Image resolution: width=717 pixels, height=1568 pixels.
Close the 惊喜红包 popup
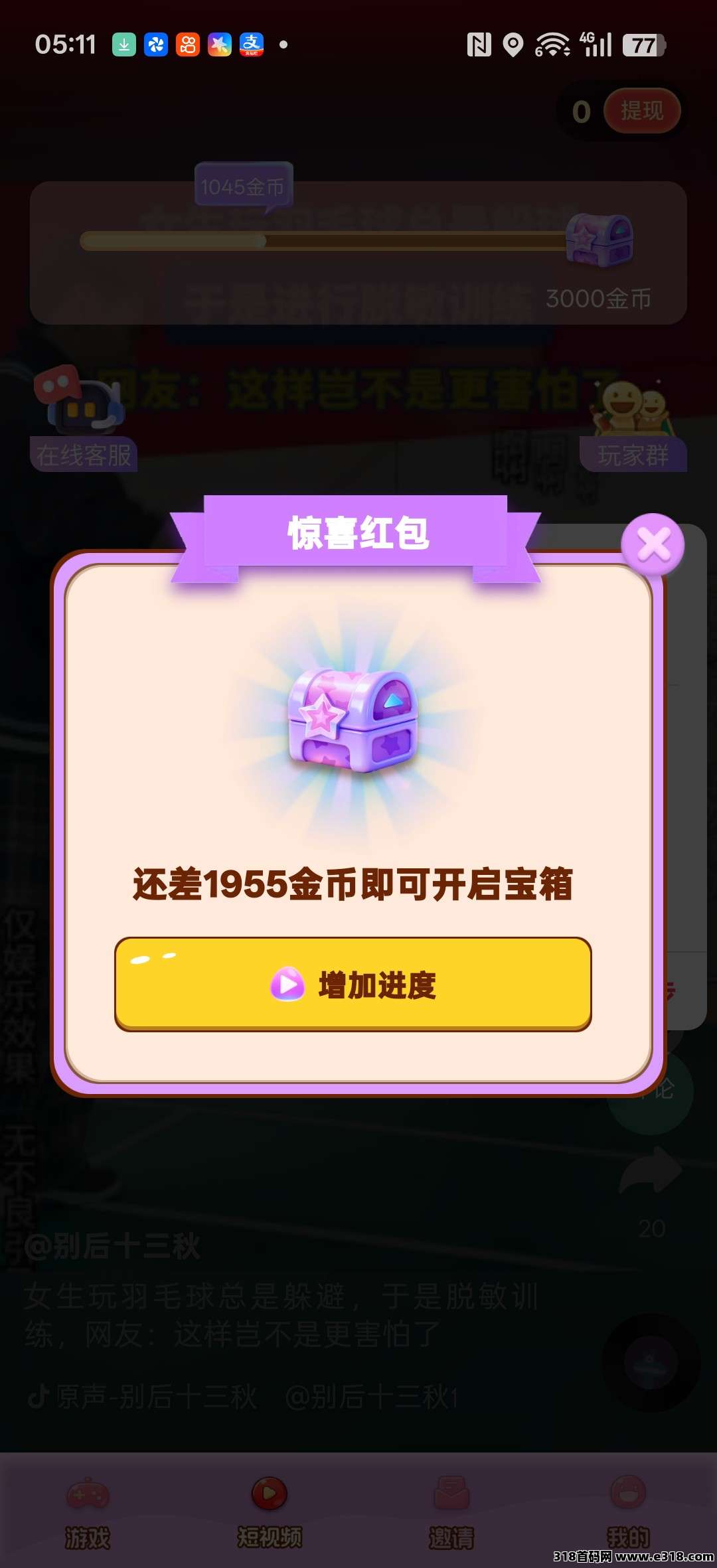click(x=653, y=545)
